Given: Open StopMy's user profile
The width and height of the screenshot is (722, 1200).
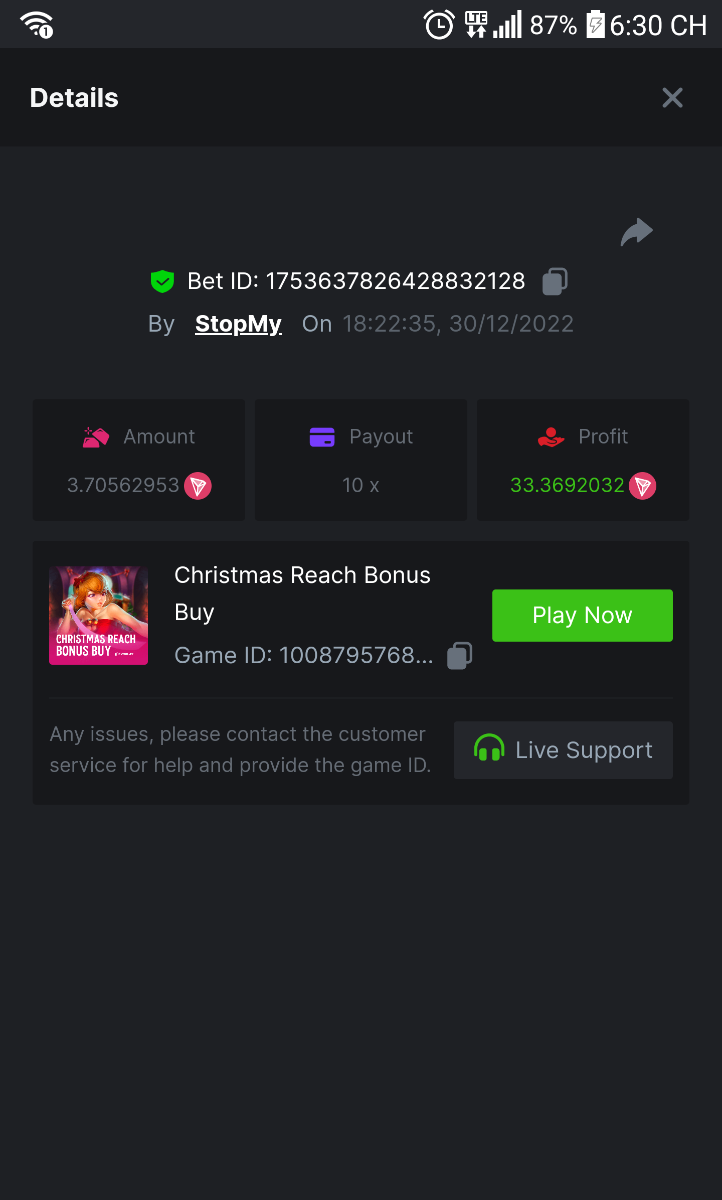Looking at the screenshot, I should pos(238,324).
